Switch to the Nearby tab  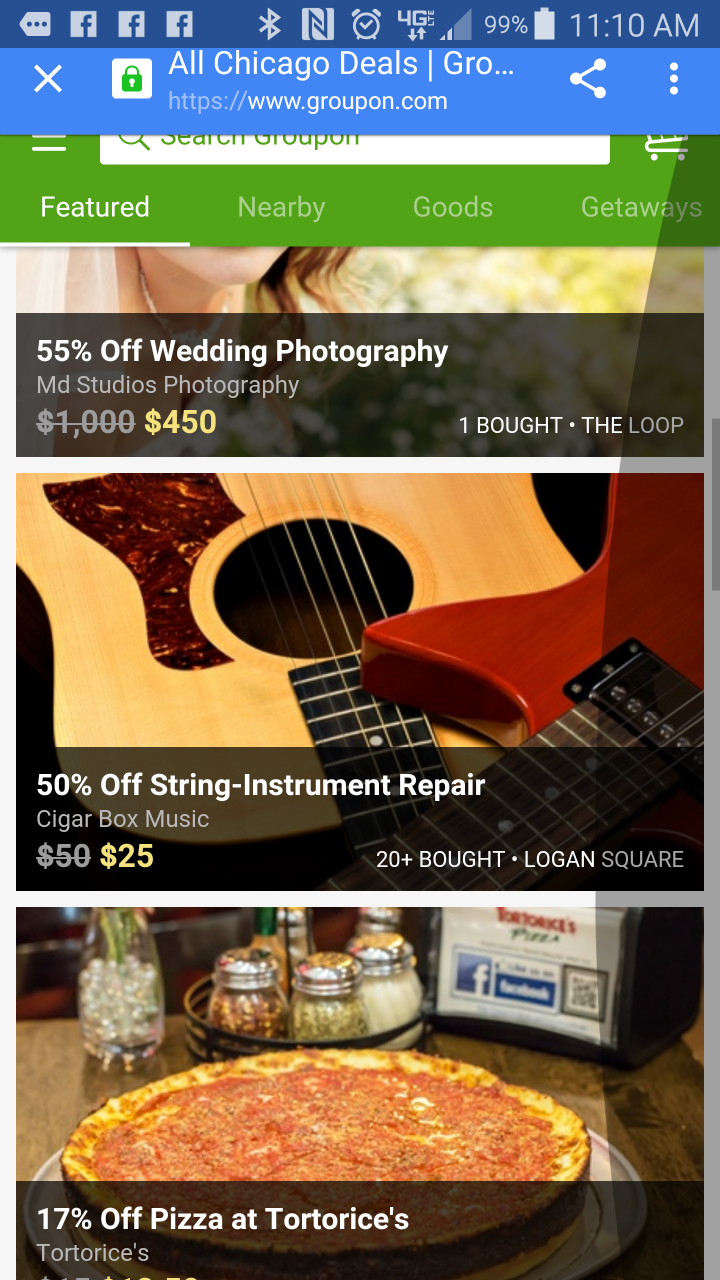tap(281, 207)
